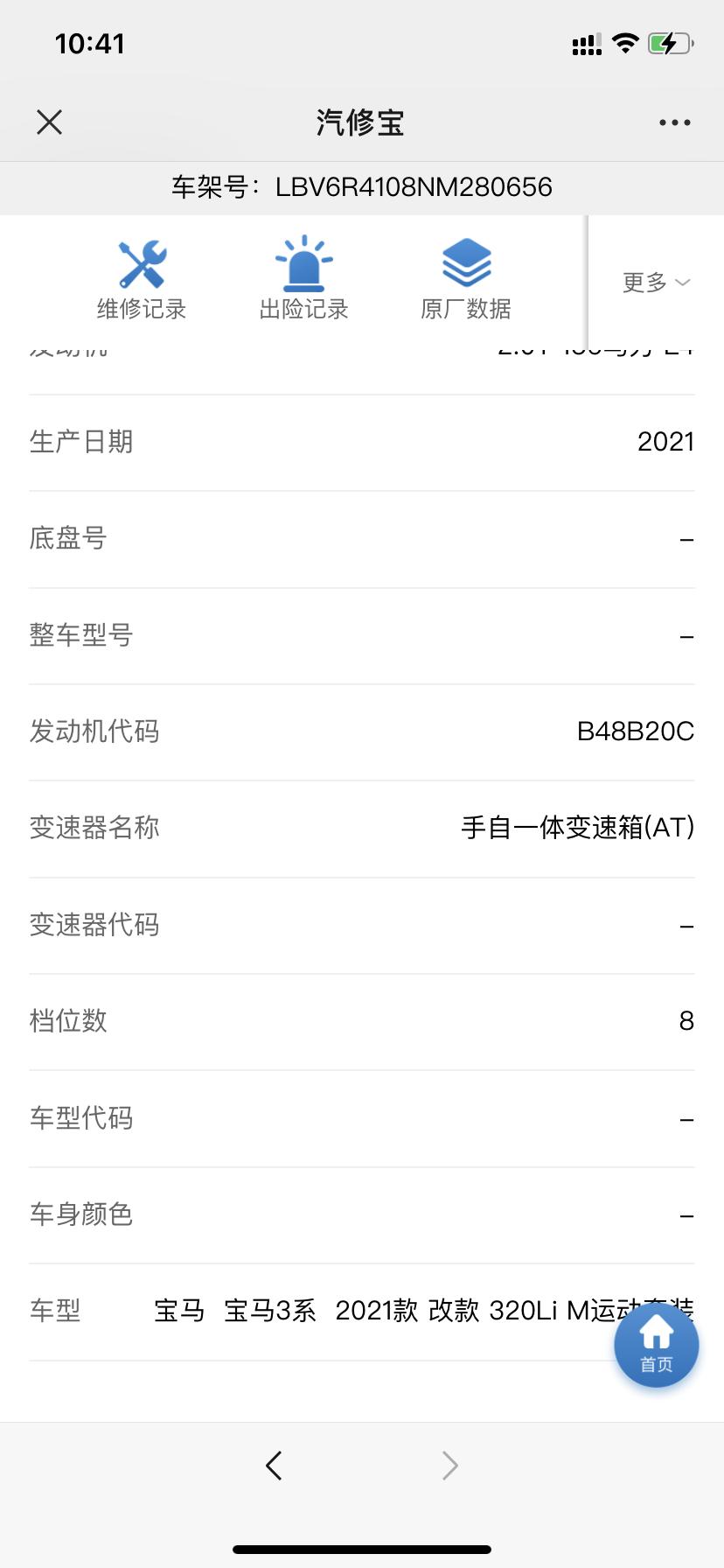Open the three-dot overflow menu
Image resolution: width=724 pixels, height=1568 pixels.
[675, 122]
